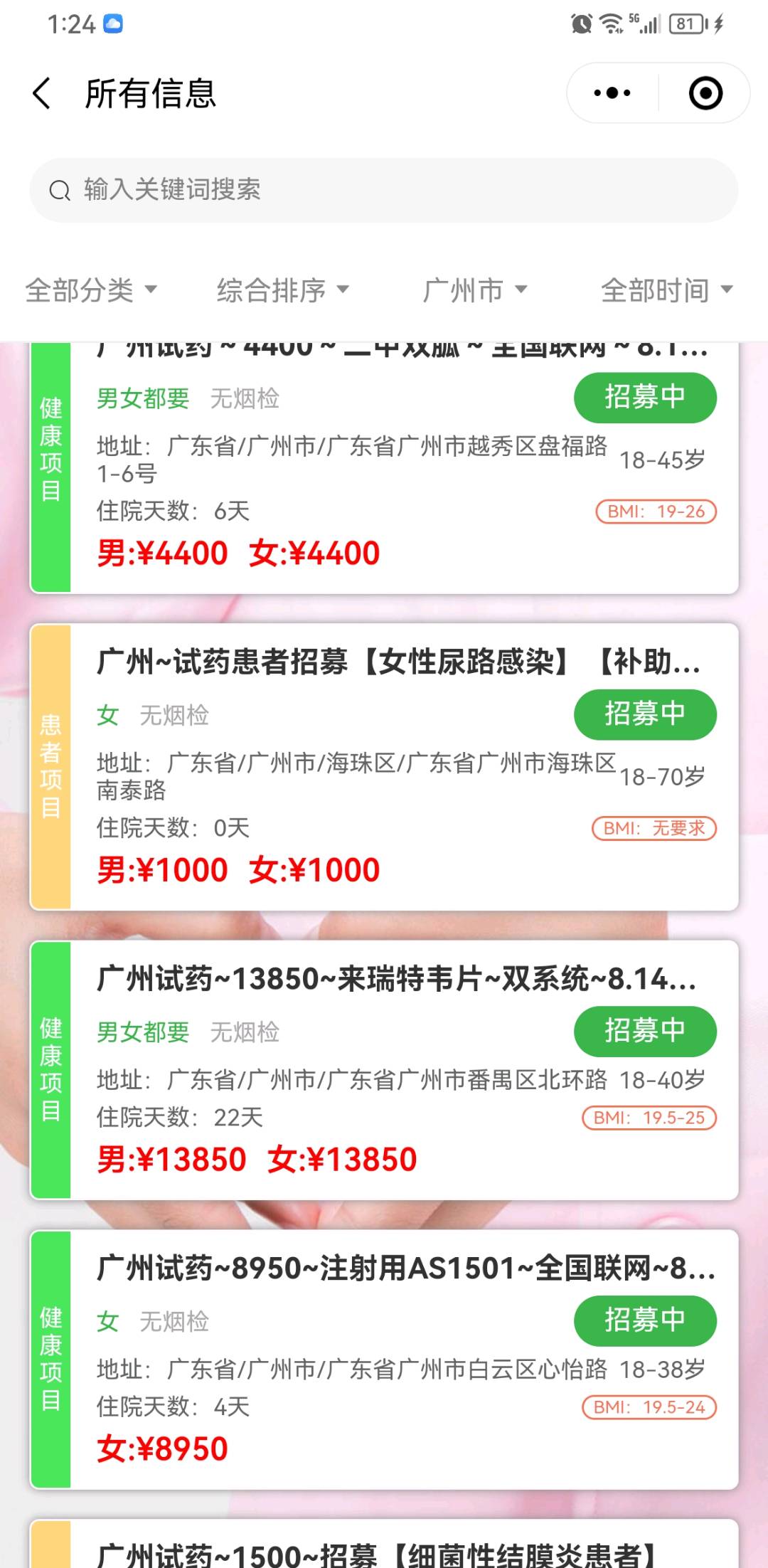This screenshot has height=1568, width=768.
Task: Expand the 全部时间 time filter
Action: tap(666, 290)
